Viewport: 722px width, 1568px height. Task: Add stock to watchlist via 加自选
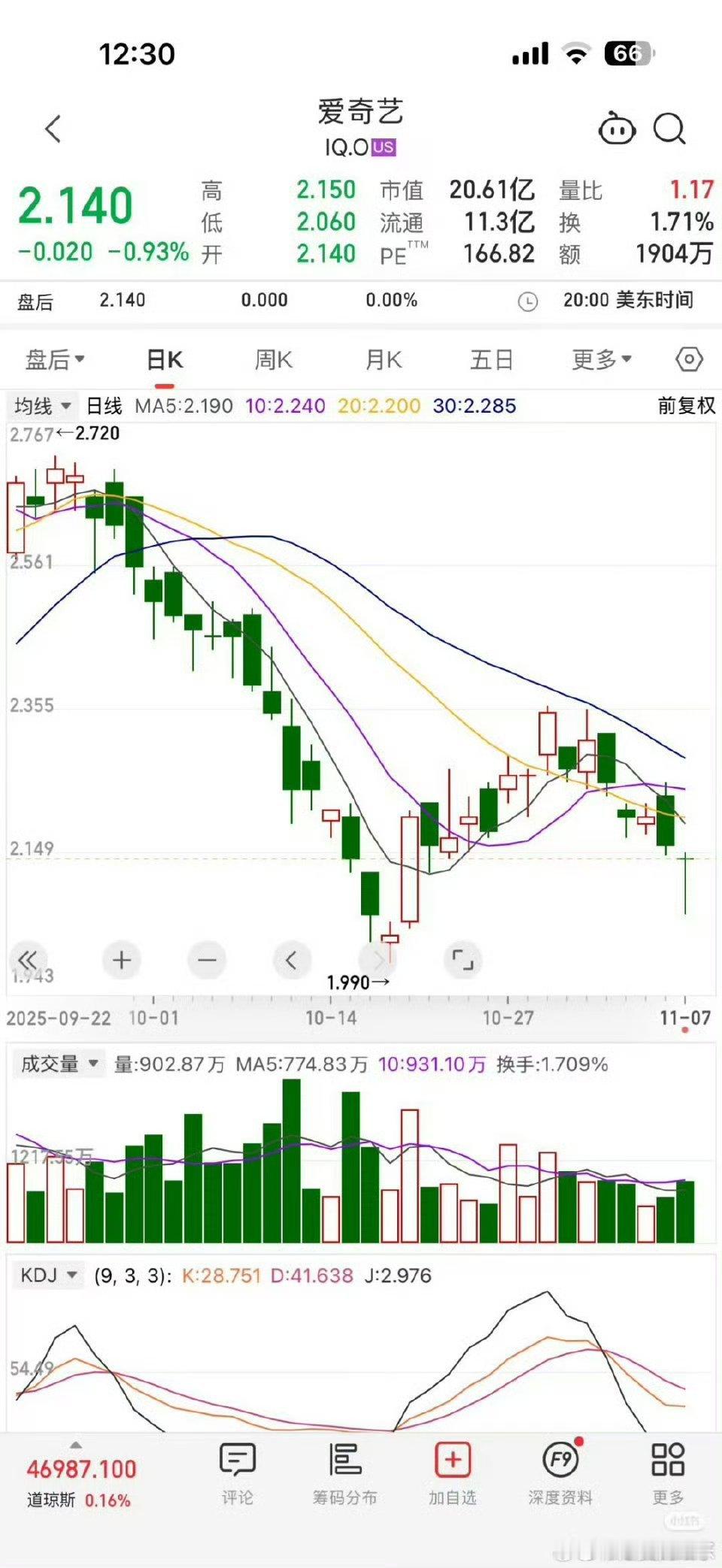(453, 1475)
